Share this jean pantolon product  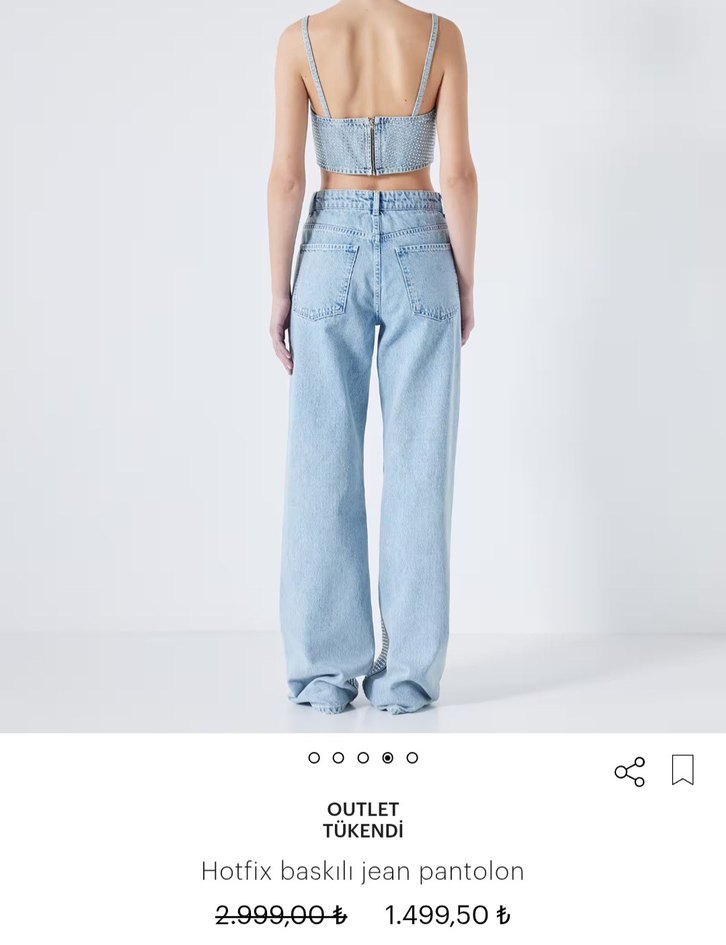point(630,771)
